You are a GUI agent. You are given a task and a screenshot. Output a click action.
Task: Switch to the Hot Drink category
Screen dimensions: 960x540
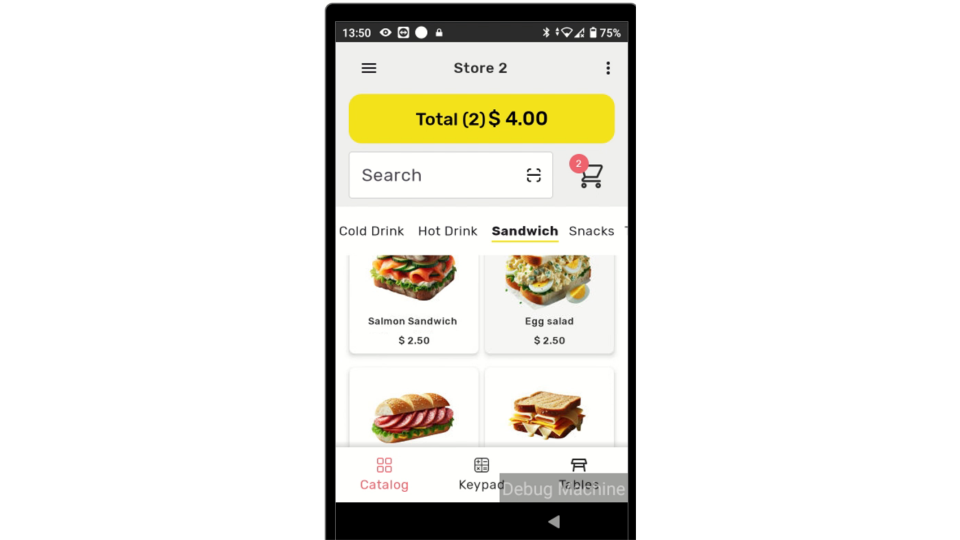pyautogui.click(x=447, y=231)
